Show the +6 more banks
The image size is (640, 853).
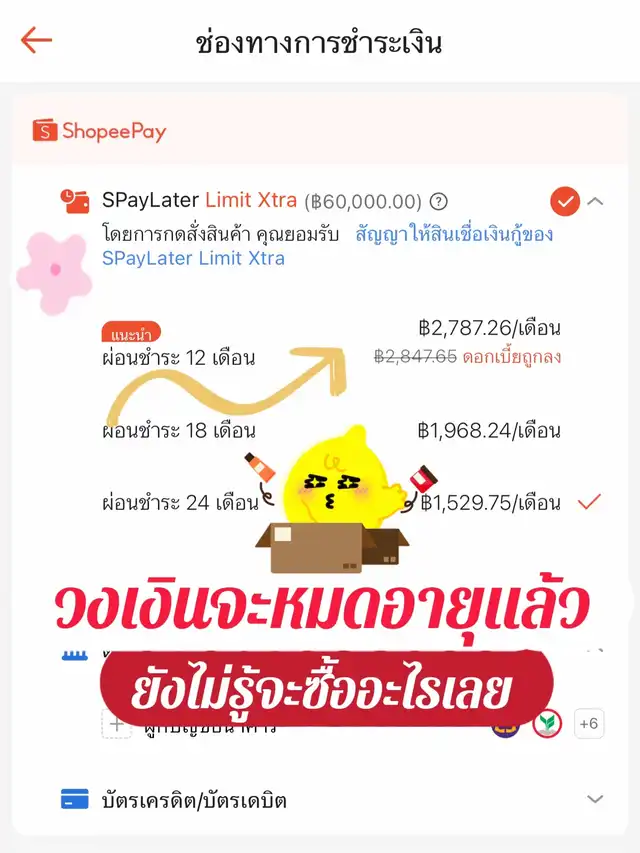point(589,724)
